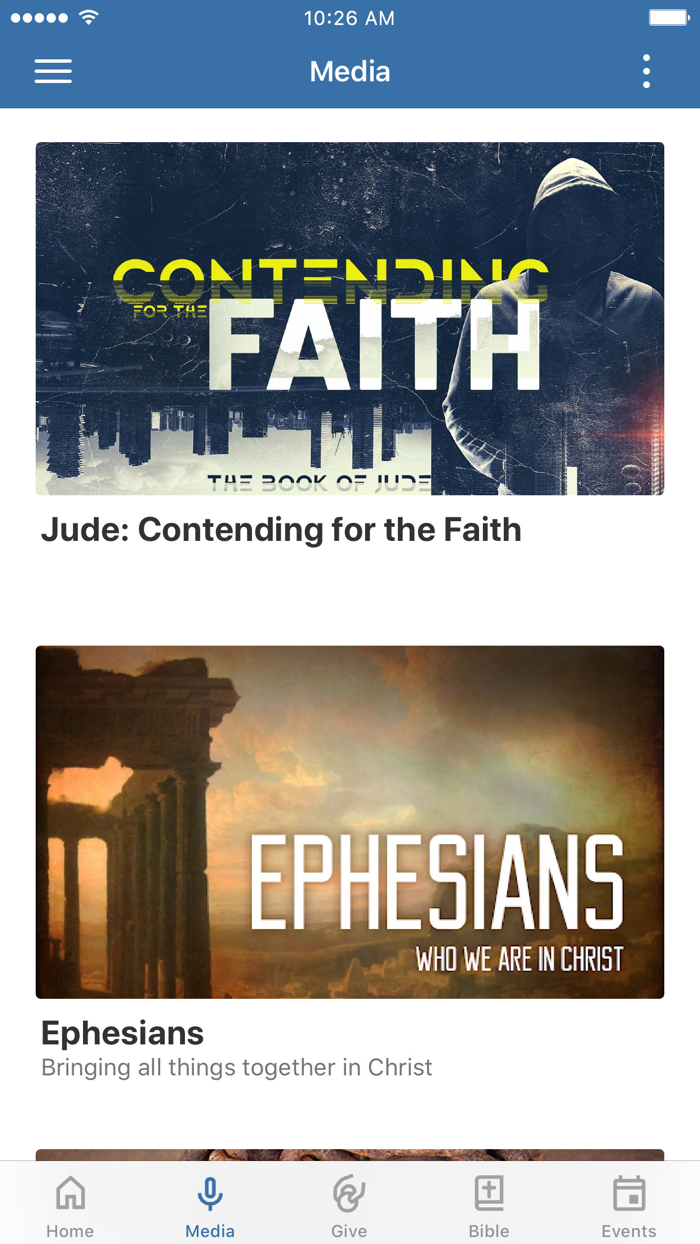This screenshot has height=1244, width=700.
Task: Open the Ephesians sermon series card
Action: click(x=350, y=862)
